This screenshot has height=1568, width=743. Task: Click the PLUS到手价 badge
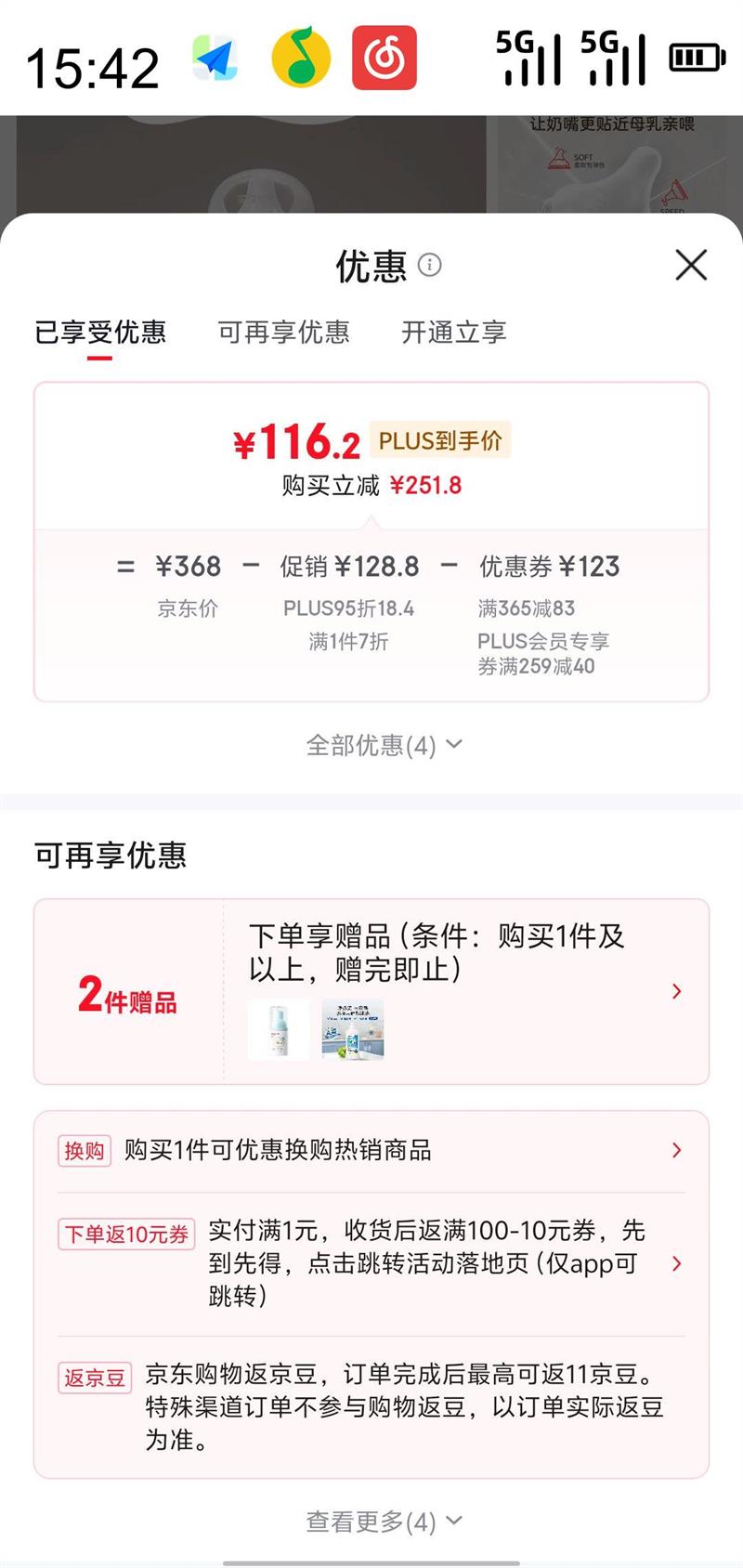(x=437, y=440)
